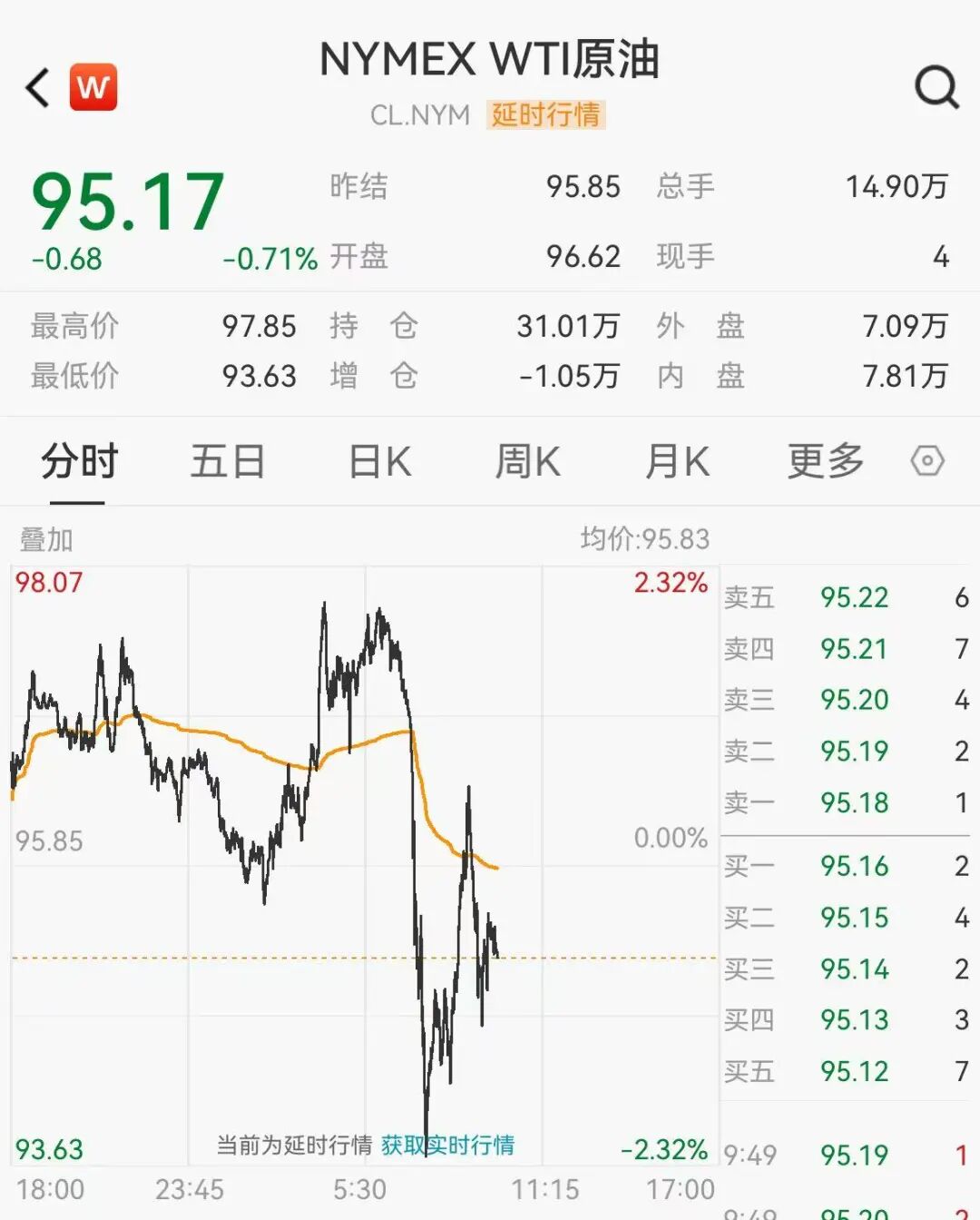Tap 叠加 to overlay another chart

(46, 540)
